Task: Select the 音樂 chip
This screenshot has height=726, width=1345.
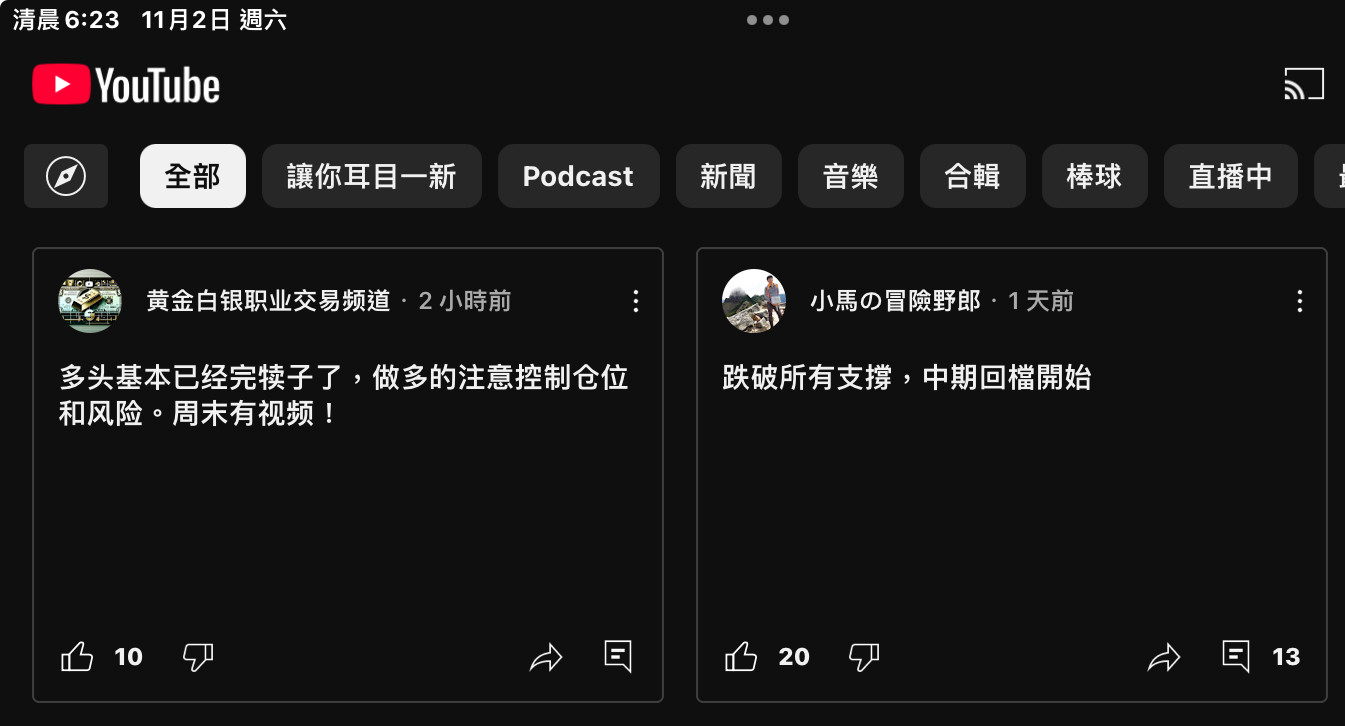Action: 850,177
